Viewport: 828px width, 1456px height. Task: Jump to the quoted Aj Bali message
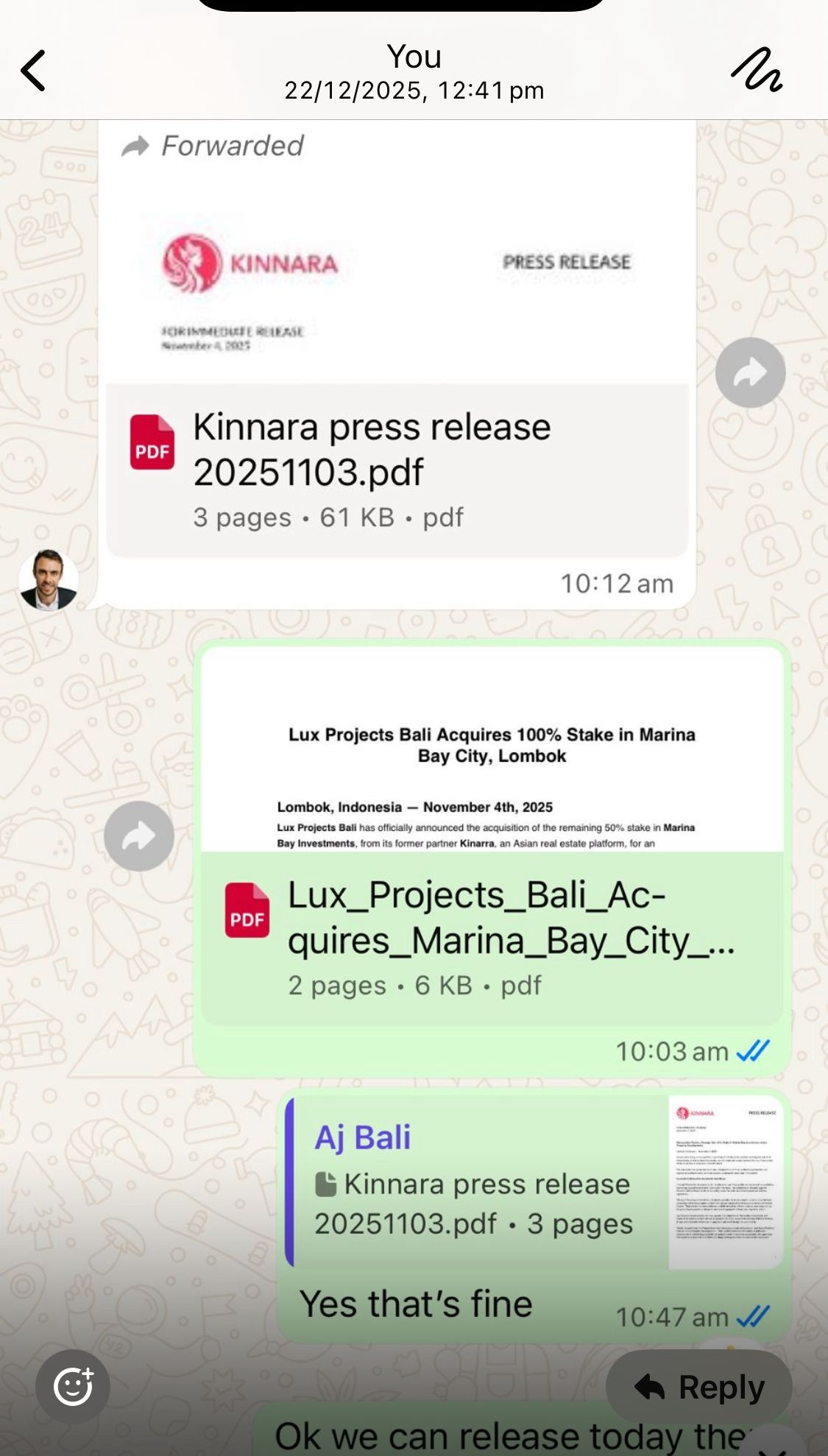[534, 1182]
